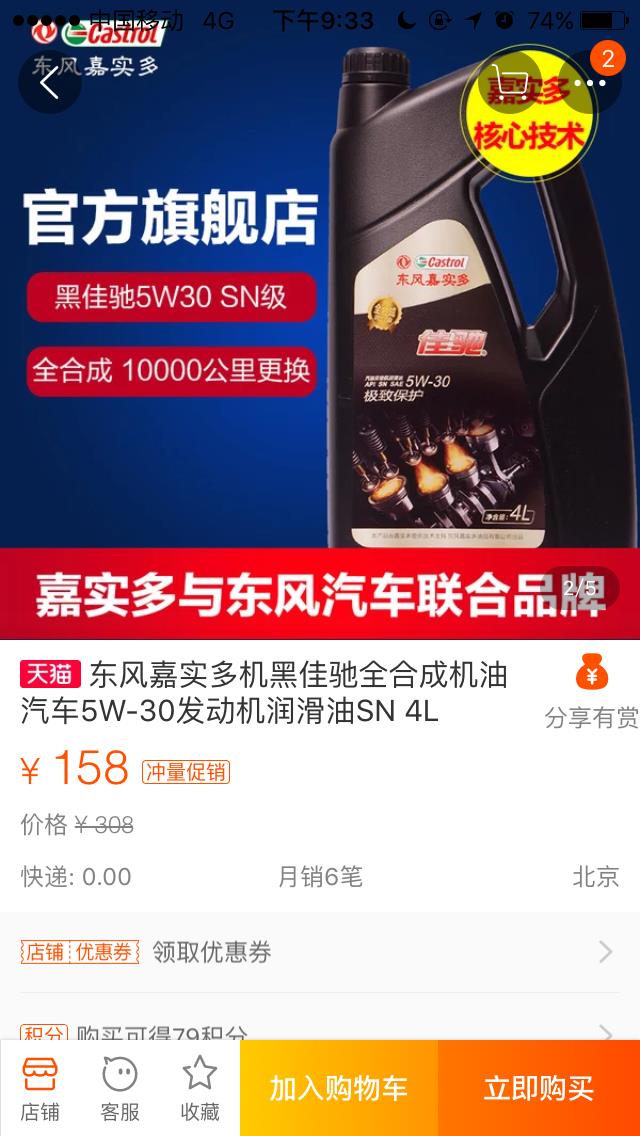The height and width of the screenshot is (1136, 640).
Task: Contact 客服 customer service
Action: (x=120, y=1088)
